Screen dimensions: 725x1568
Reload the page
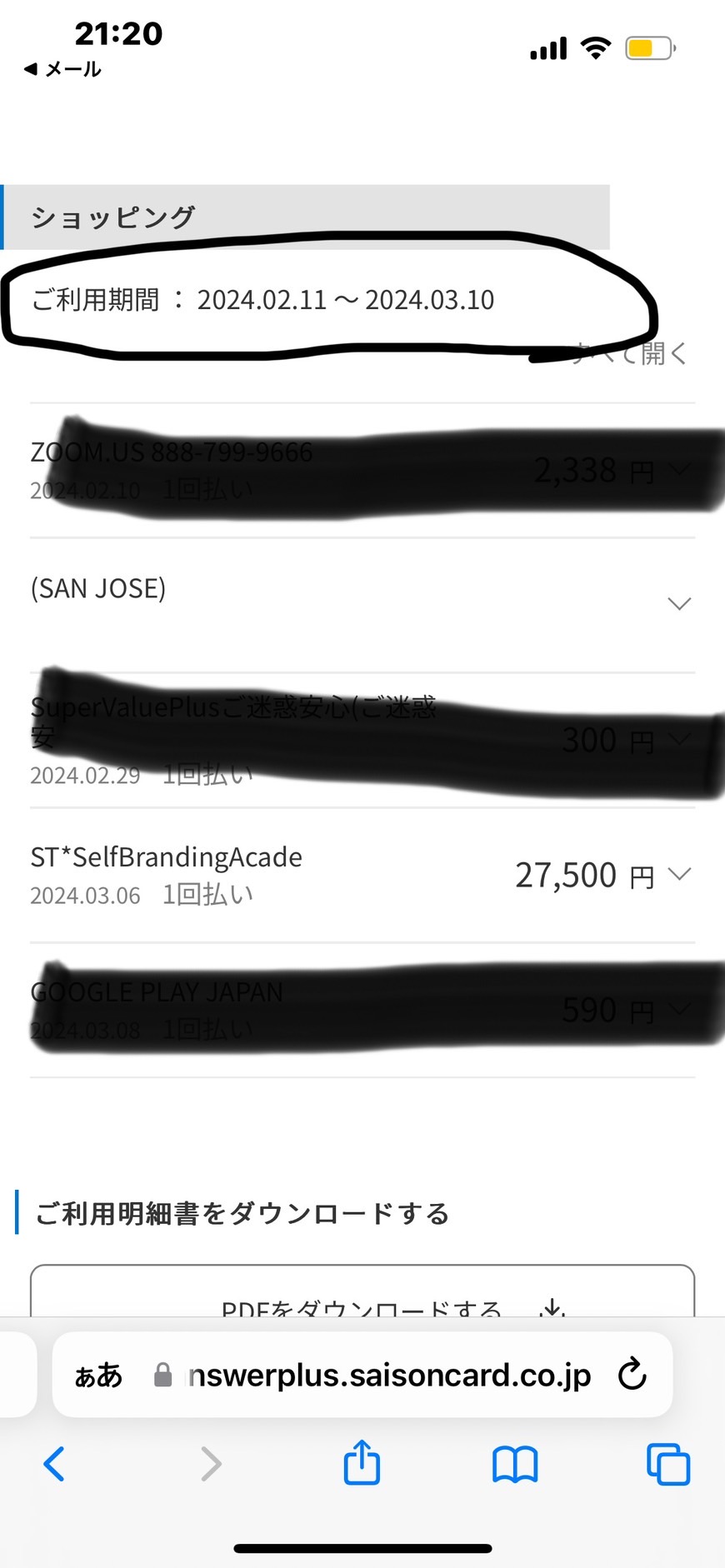click(x=632, y=1375)
